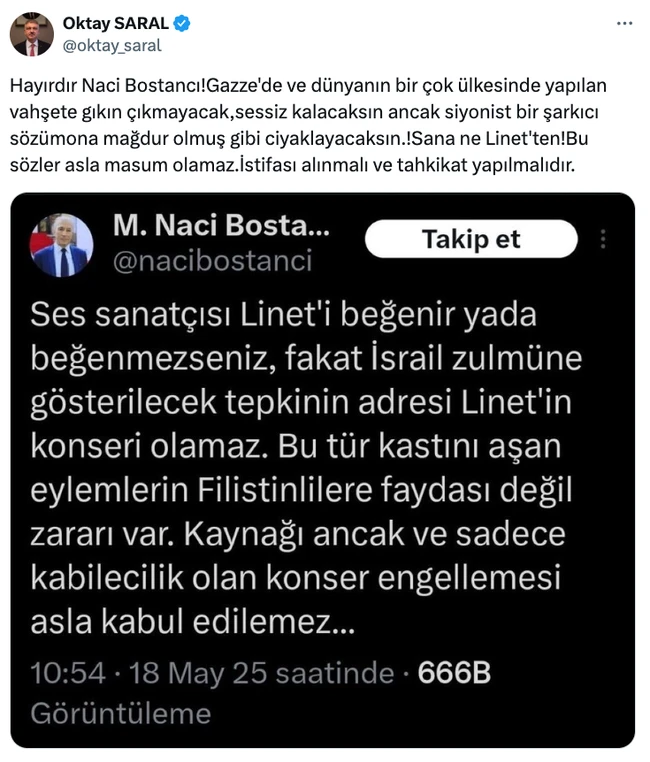Tap the @oktay_saral handle
Viewport: 650px width, 762px height.
(x=111, y=45)
